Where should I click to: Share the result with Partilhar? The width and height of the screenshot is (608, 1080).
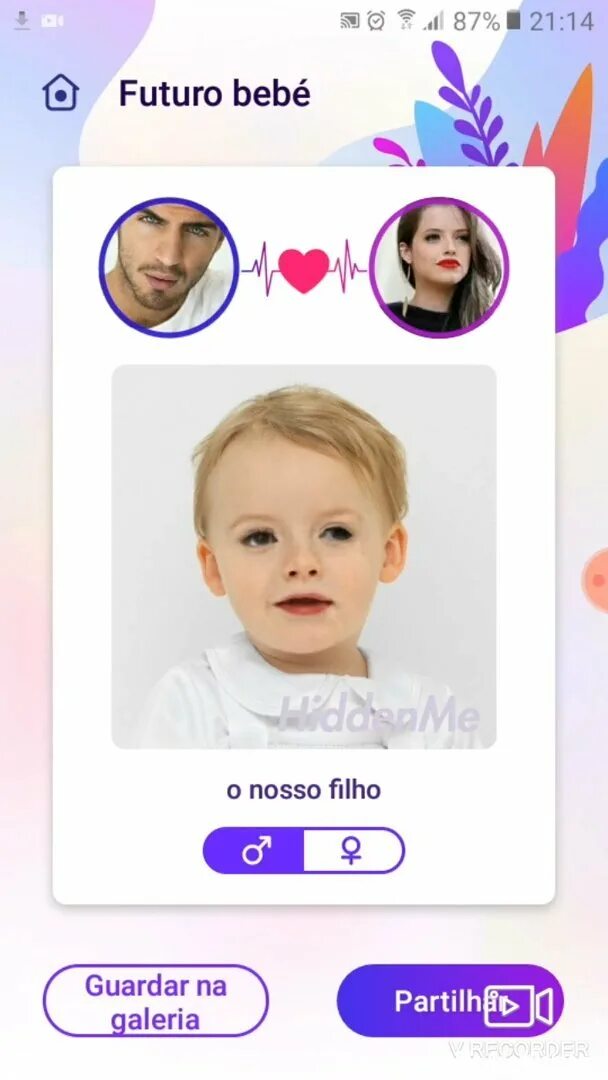430,1001
